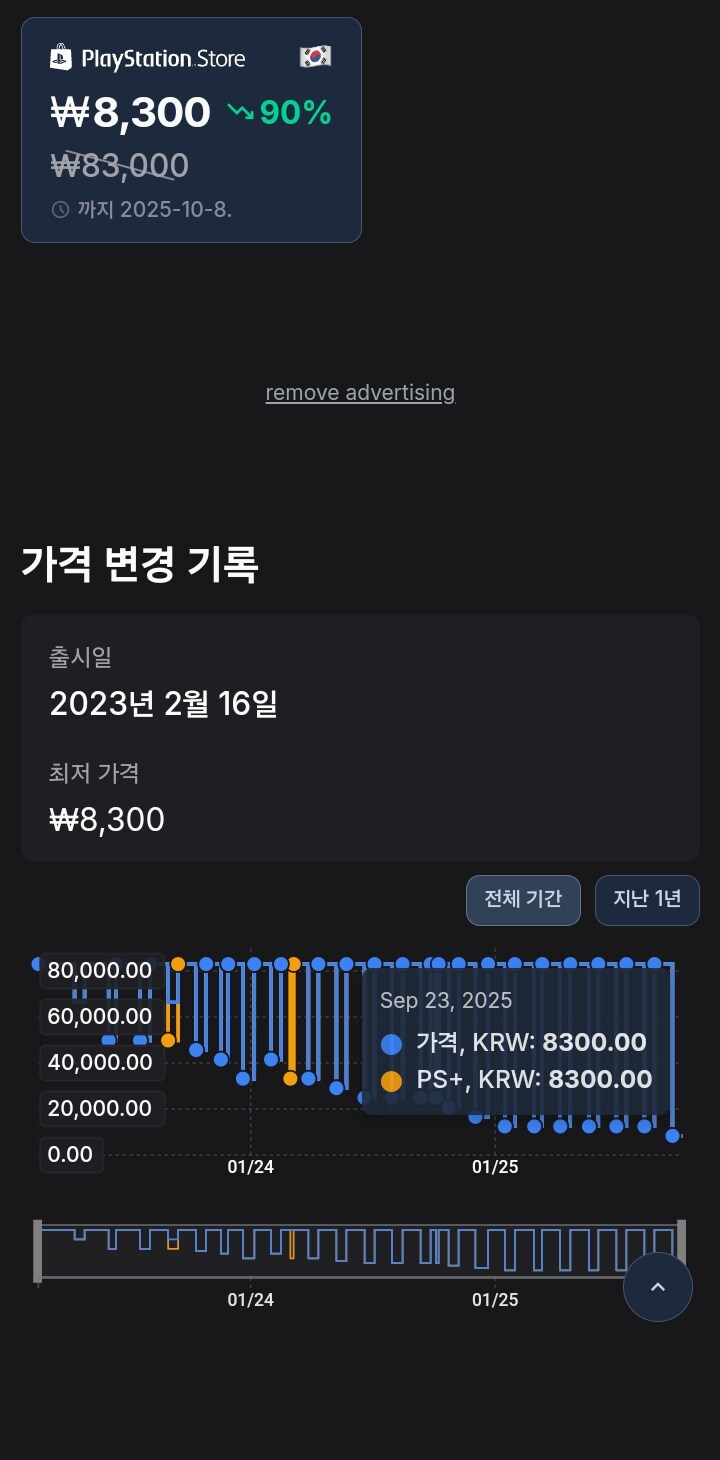The width and height of the screenshot is (720, 1460).
Task: Open the remove advertising link
Action: pos(360,392)
